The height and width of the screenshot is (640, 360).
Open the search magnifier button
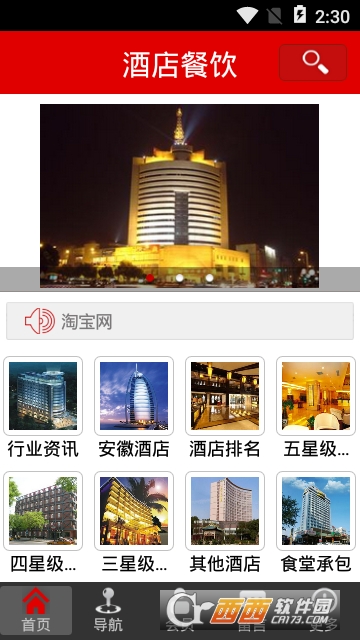(x=313, y=62)
